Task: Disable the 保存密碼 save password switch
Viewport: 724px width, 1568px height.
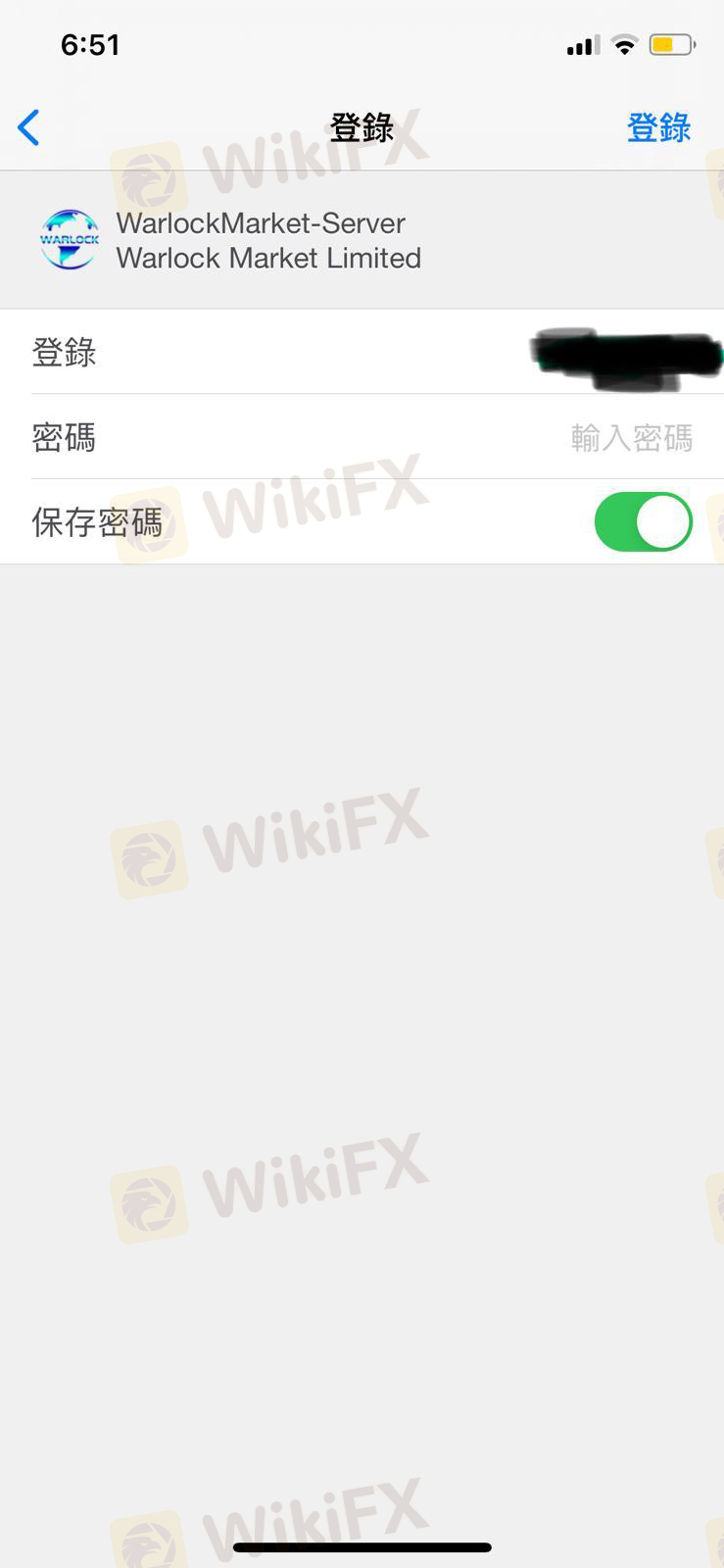Action: pyautogui.click(x=643, y=522)
